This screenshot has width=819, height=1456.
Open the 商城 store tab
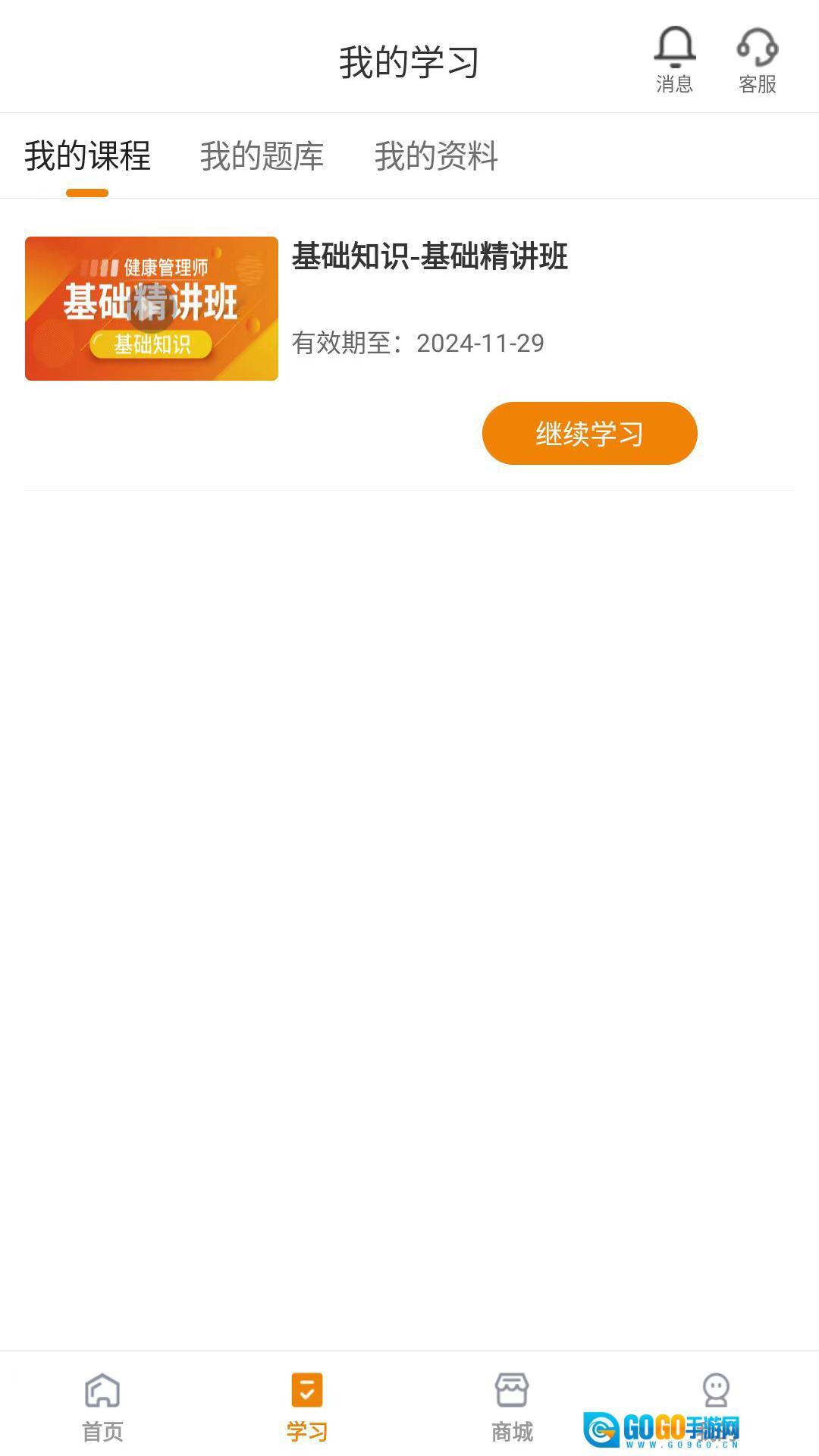[512, 1405]
